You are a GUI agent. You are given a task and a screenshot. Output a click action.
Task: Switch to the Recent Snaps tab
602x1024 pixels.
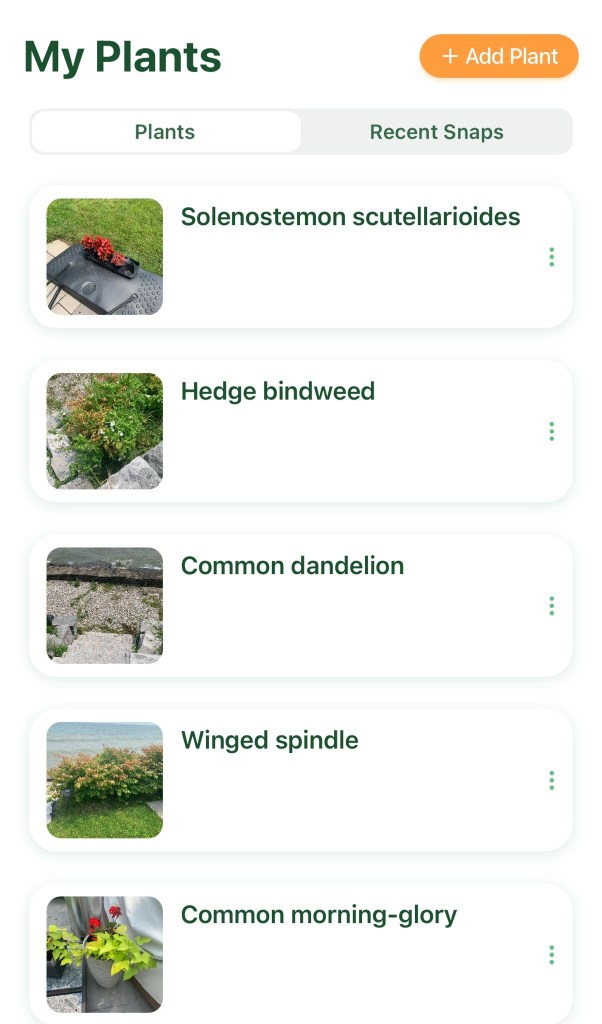(436, 132)
